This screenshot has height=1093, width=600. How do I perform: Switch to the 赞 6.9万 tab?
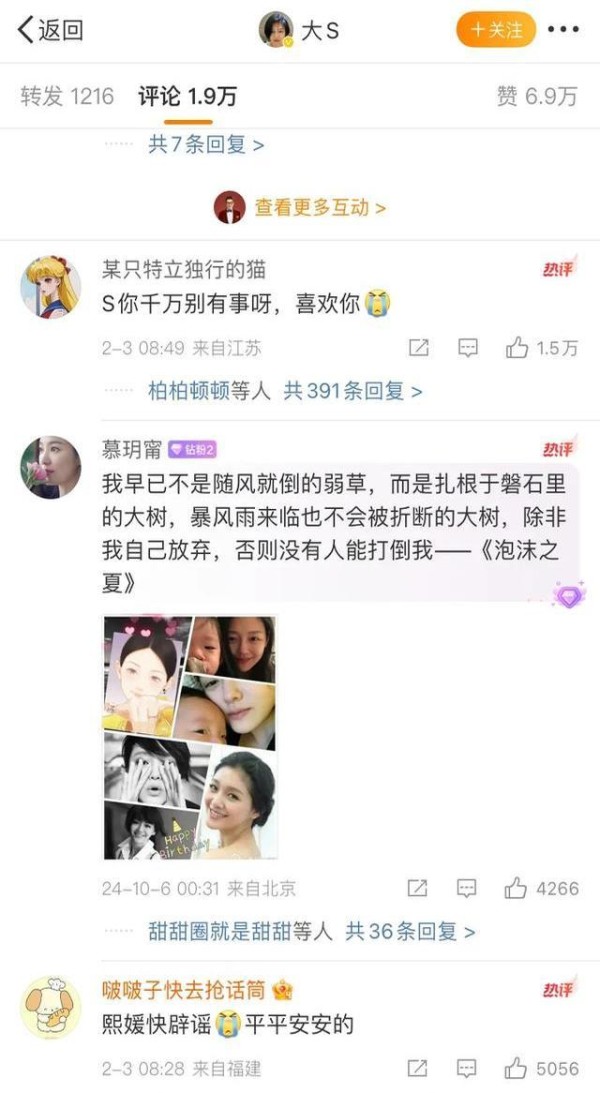click(x=537, y=96)
